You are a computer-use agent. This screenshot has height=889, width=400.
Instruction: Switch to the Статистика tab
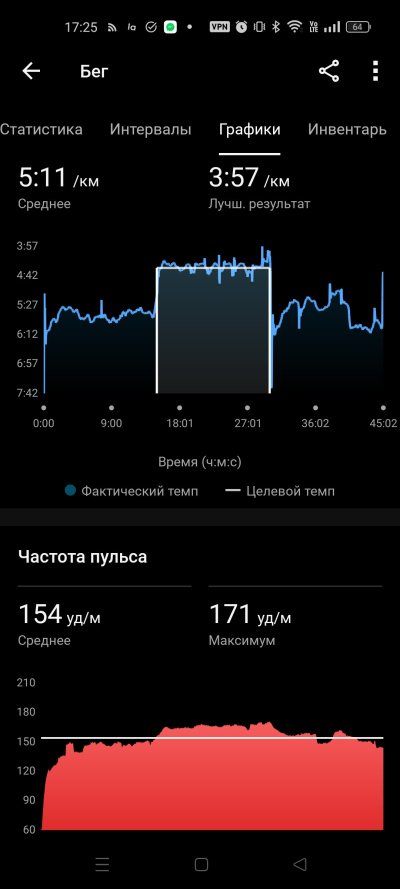41,129
